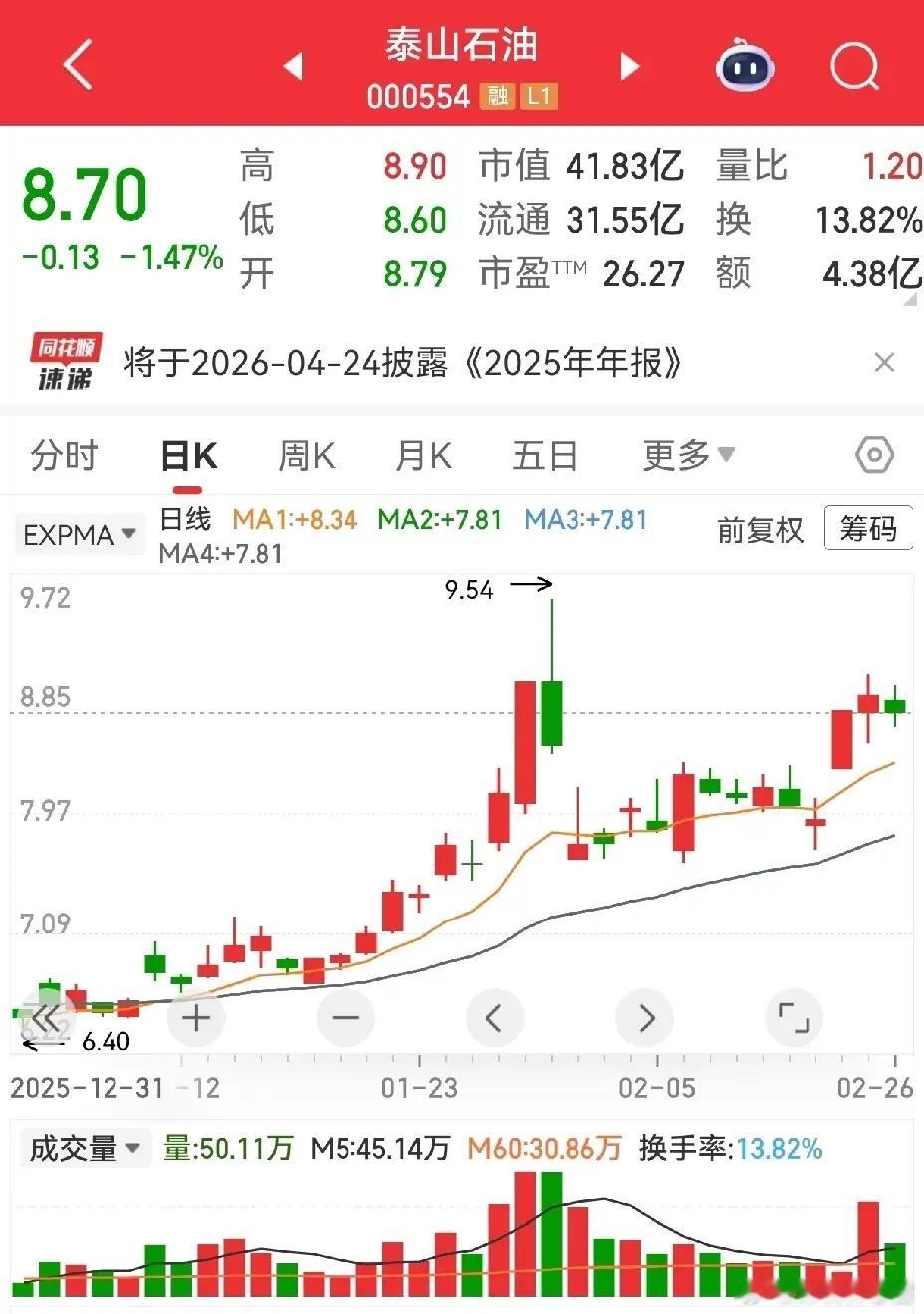Zoom out on the K-line chart
The height and width of the screenshot is (1314, 924).
pyautogui.click(x=345, y=1017)
